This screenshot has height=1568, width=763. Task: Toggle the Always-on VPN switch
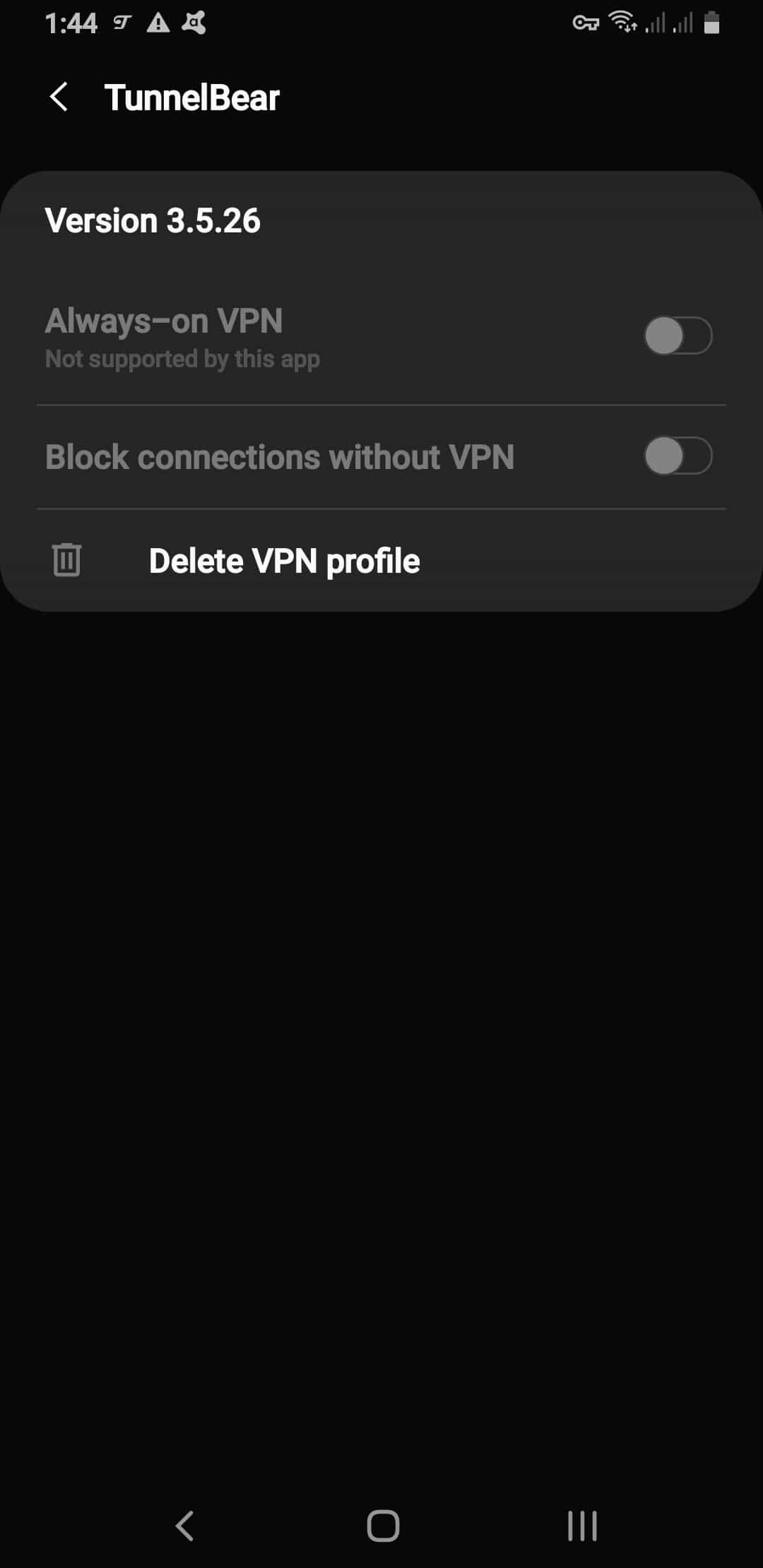pos(677,335)
